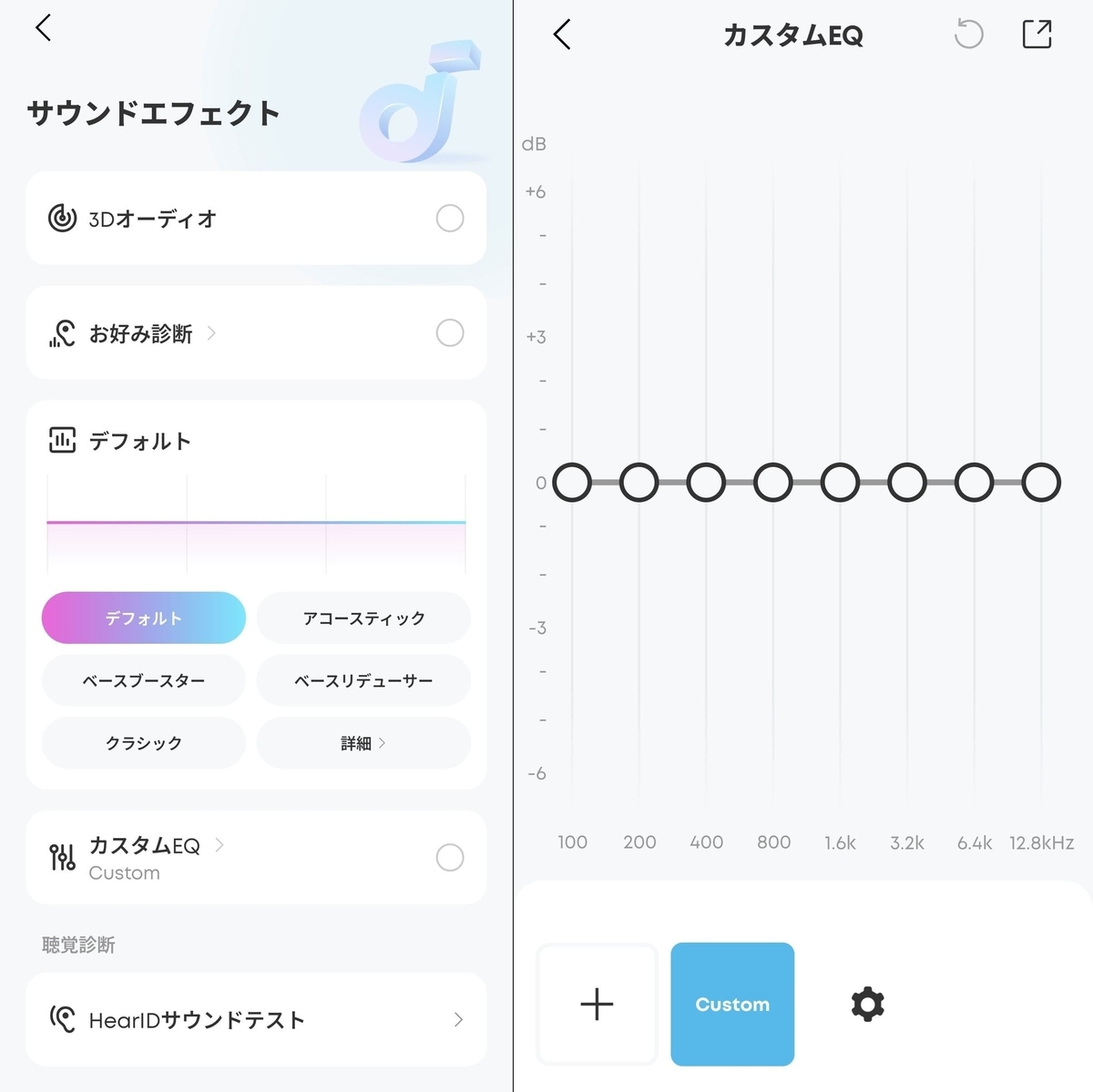This screenshot has width=1093, height=1092.
Task: Choose the デフォルト preset chip
Action: pos(144,618)
